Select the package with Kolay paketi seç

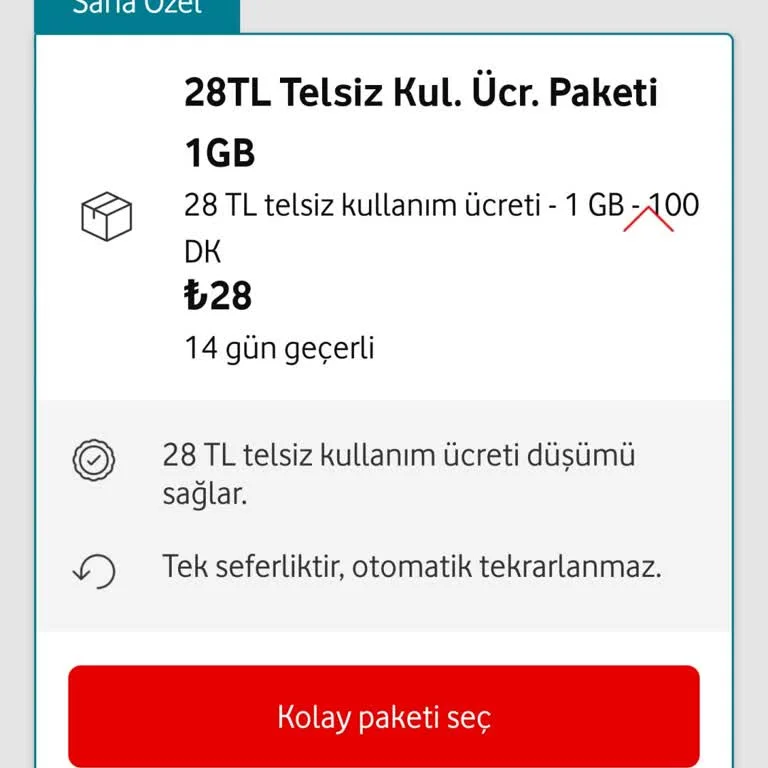pyautogui.click(x=384, y=716)
